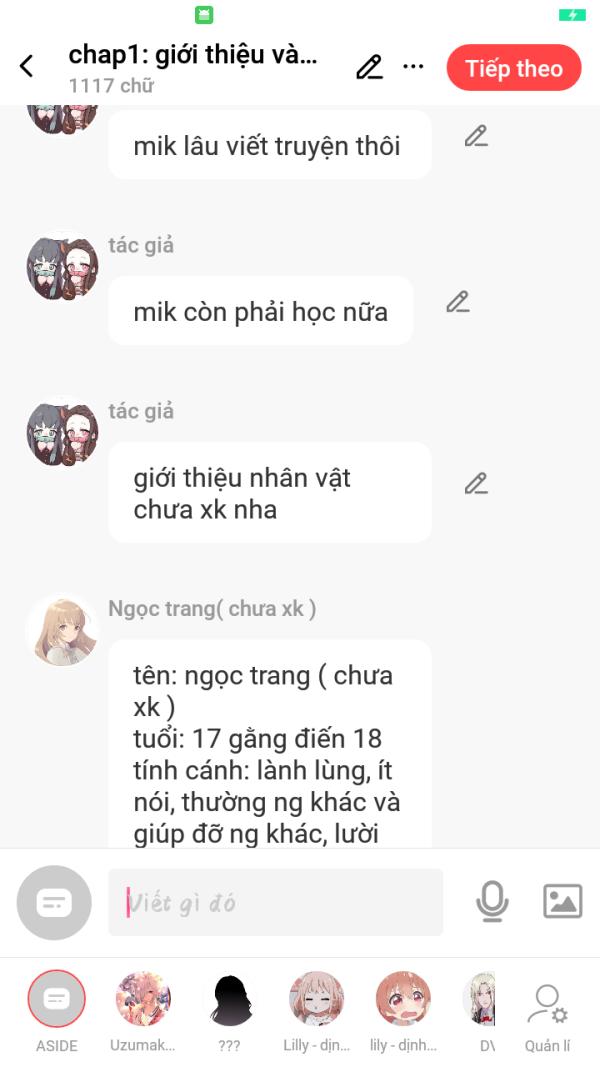The height and width of the screenshot is (1067, 600).
Task: Insert an image with the picture icon
Action: (x=563, y=902)
